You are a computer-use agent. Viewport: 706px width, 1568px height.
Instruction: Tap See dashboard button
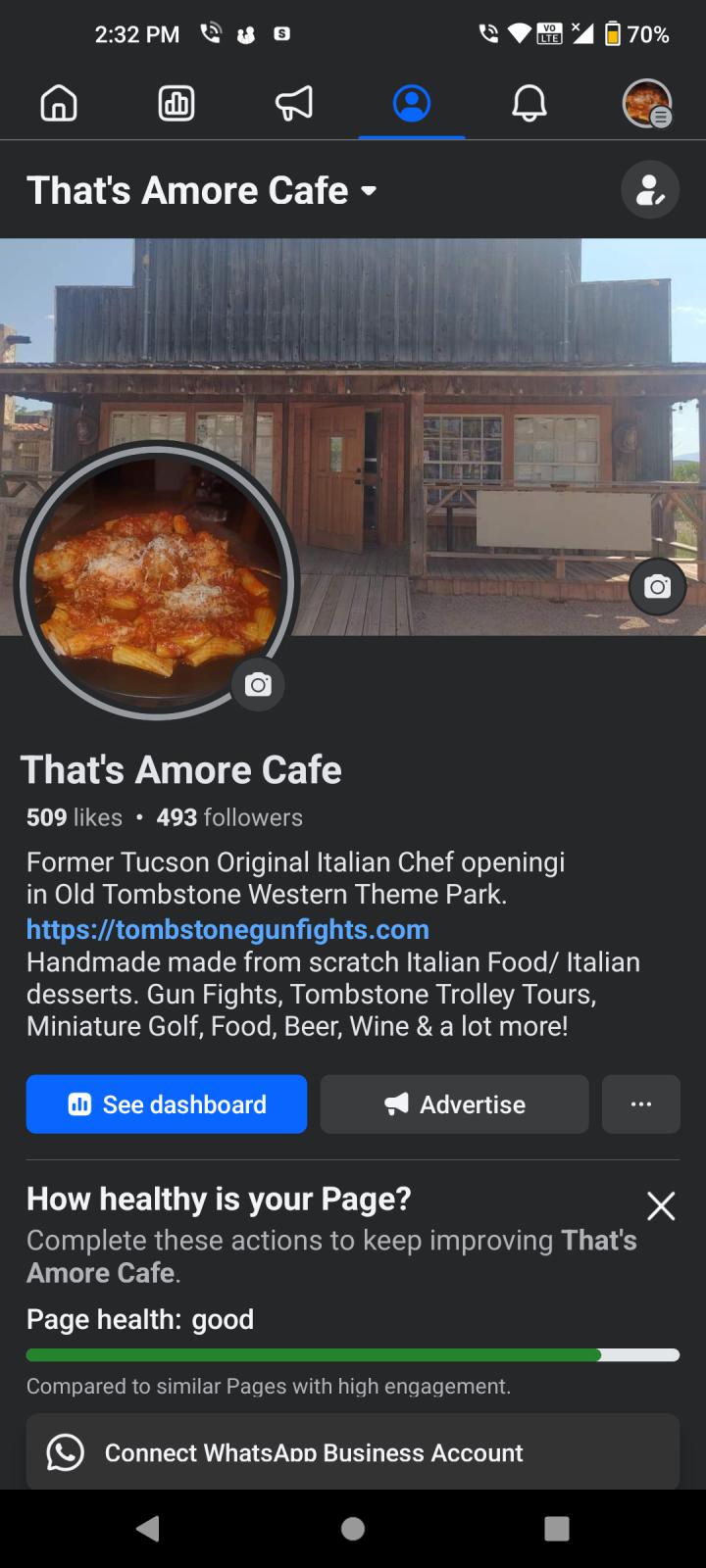click(x=167, y=1104)
